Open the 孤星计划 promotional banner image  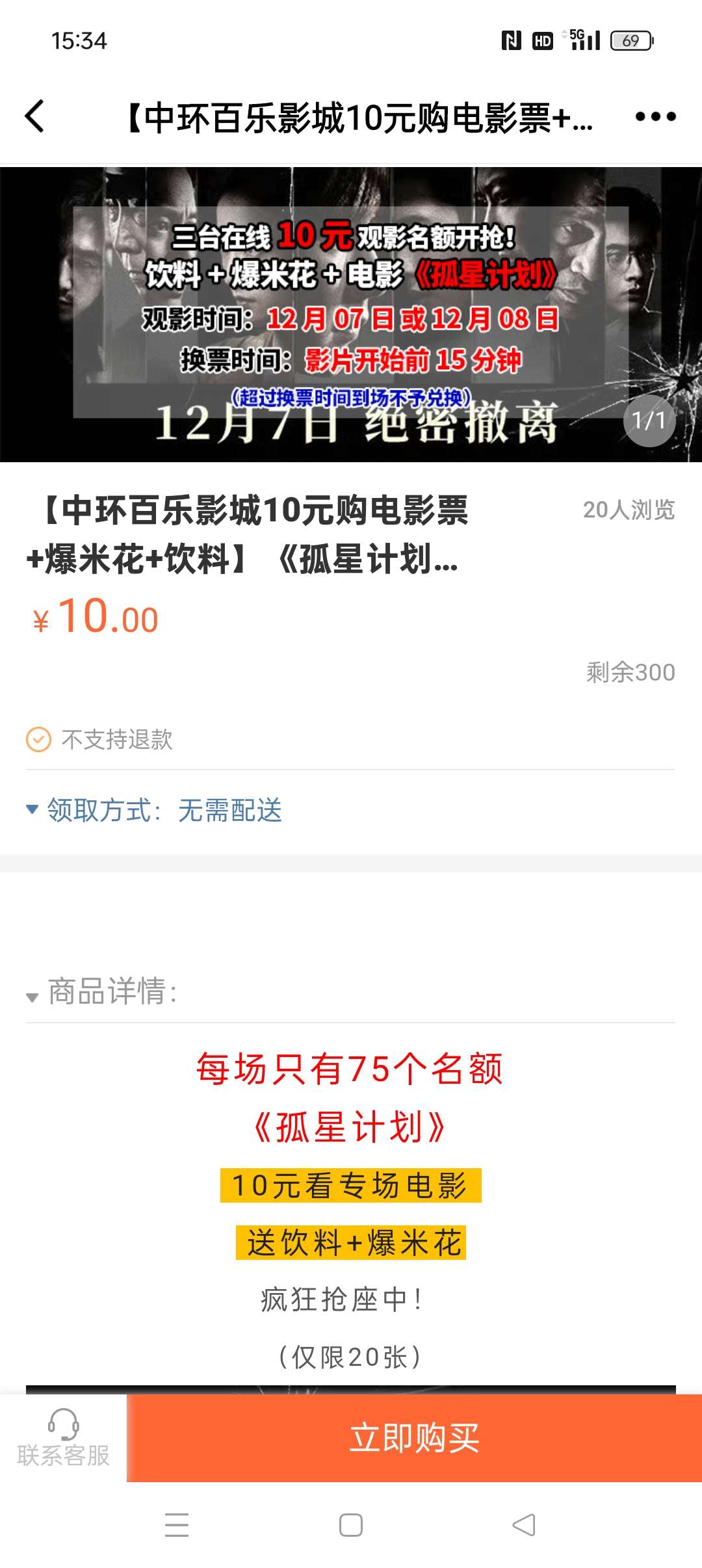click(x=351, y=315)
